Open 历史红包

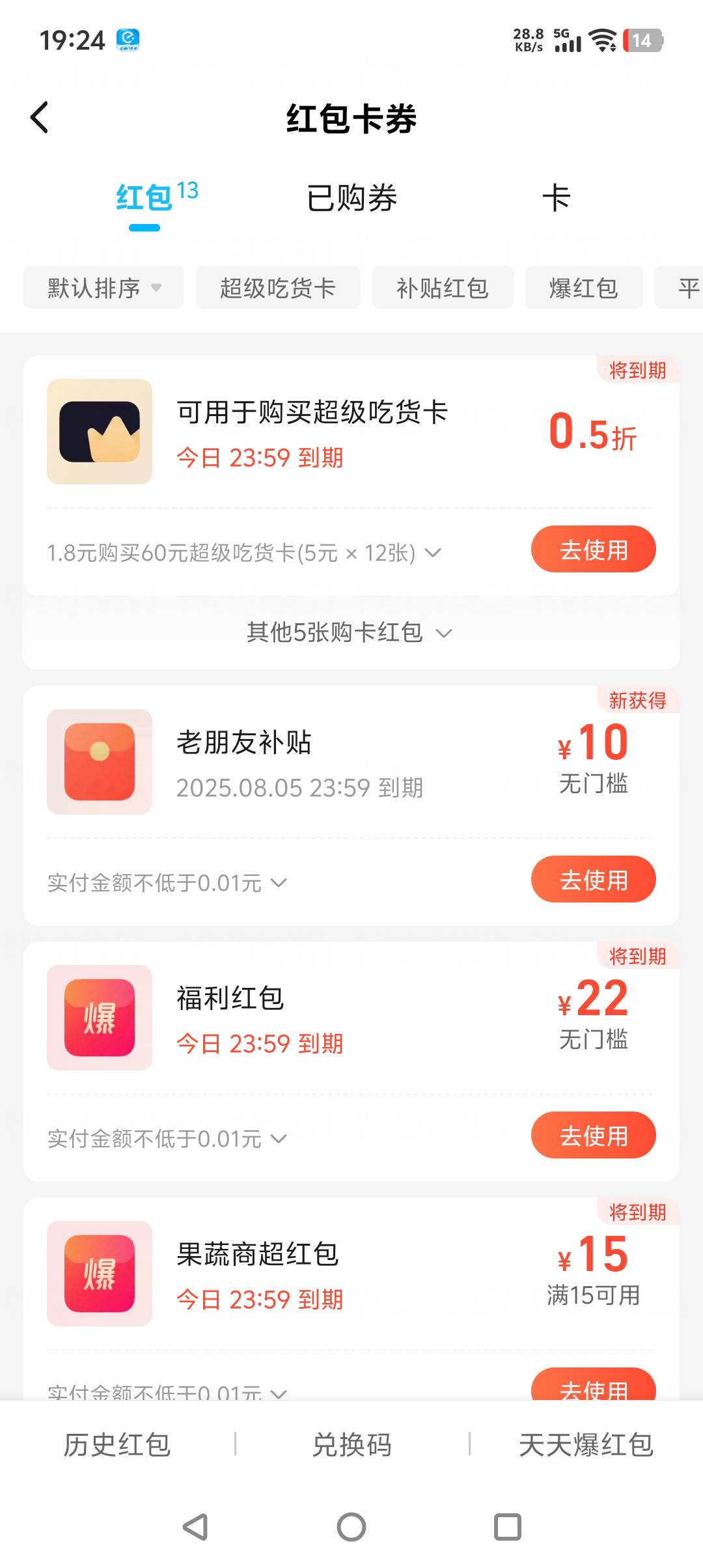pos(117,1445)
